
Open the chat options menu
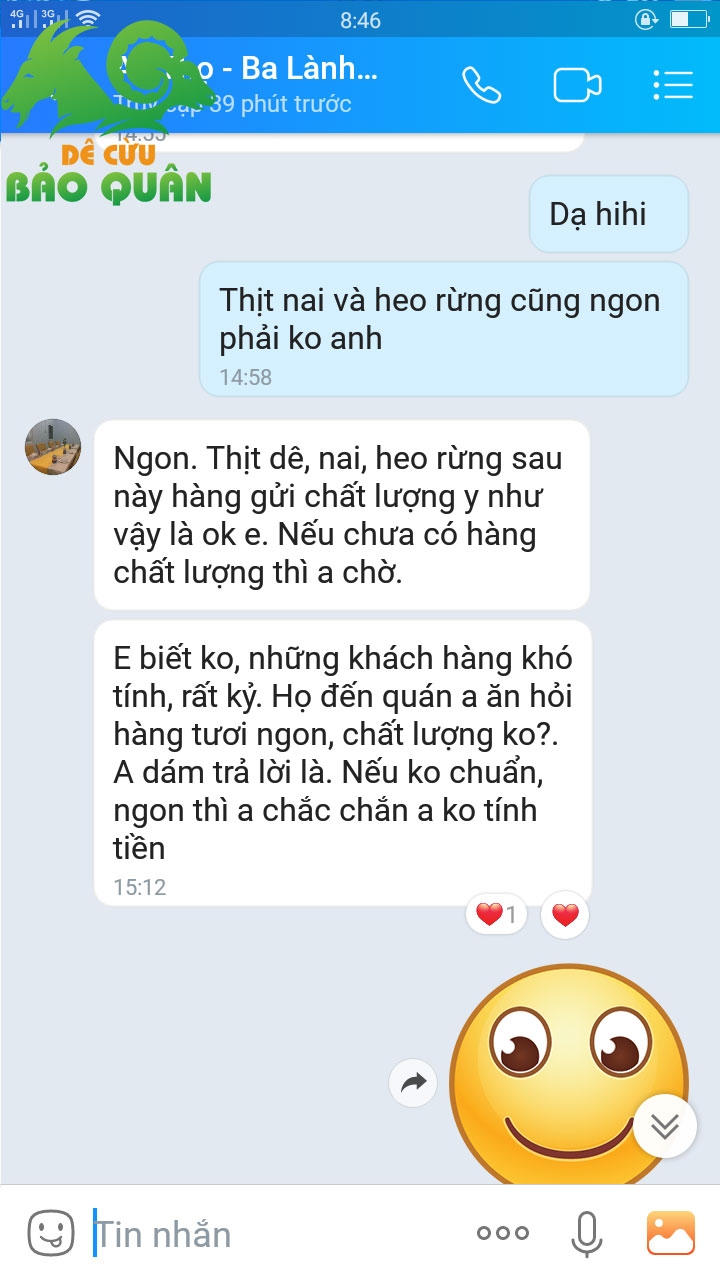click(673, 85)
